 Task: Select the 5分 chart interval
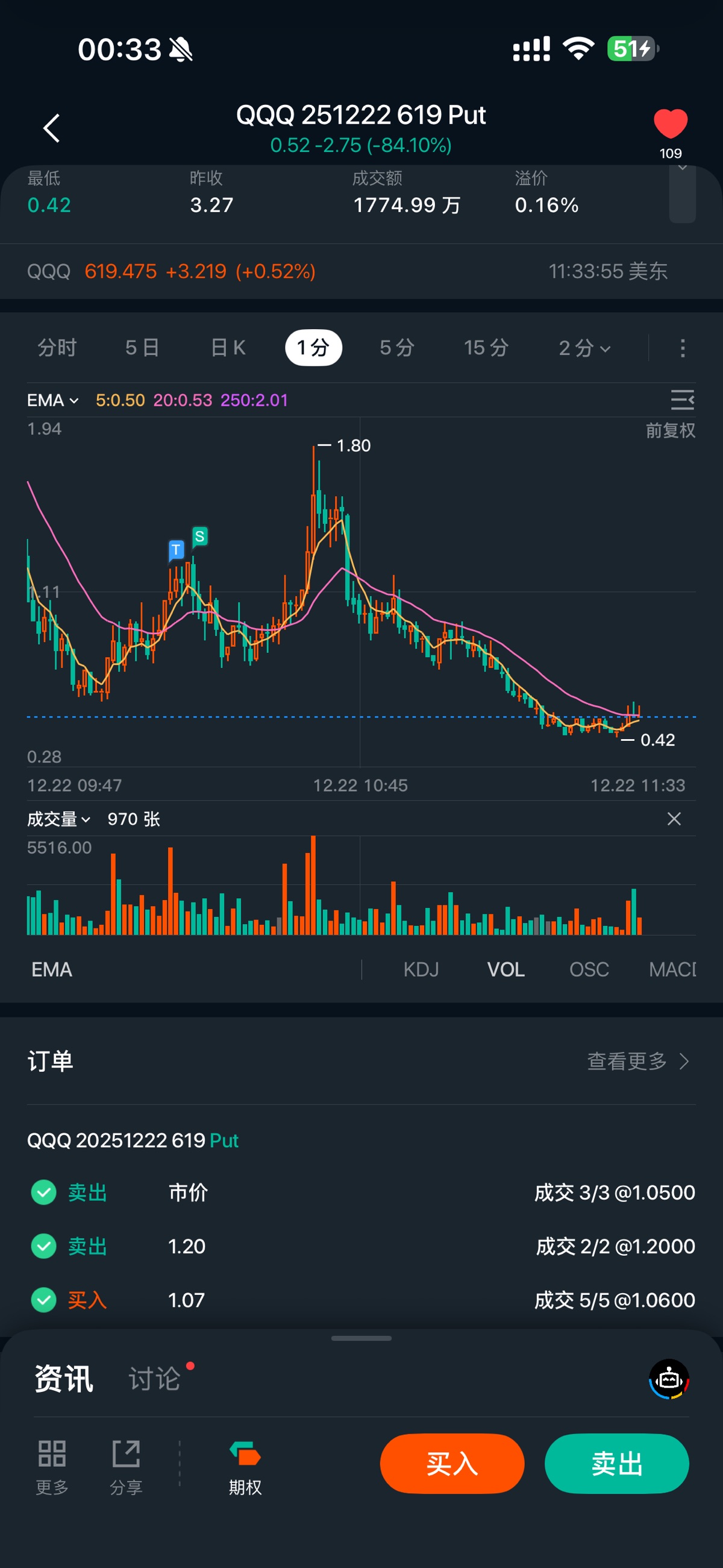(397, 348)
